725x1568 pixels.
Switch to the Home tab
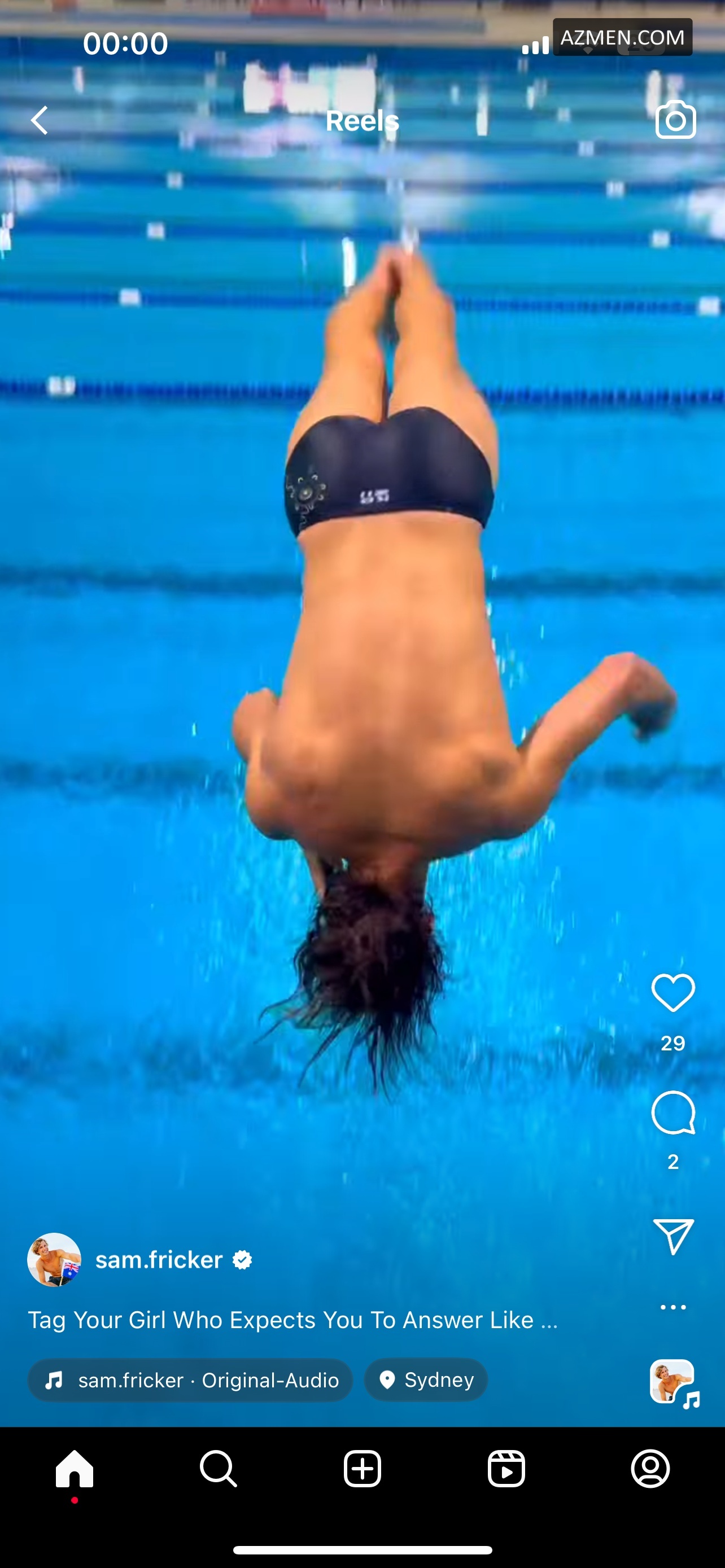coord(75,1468)
